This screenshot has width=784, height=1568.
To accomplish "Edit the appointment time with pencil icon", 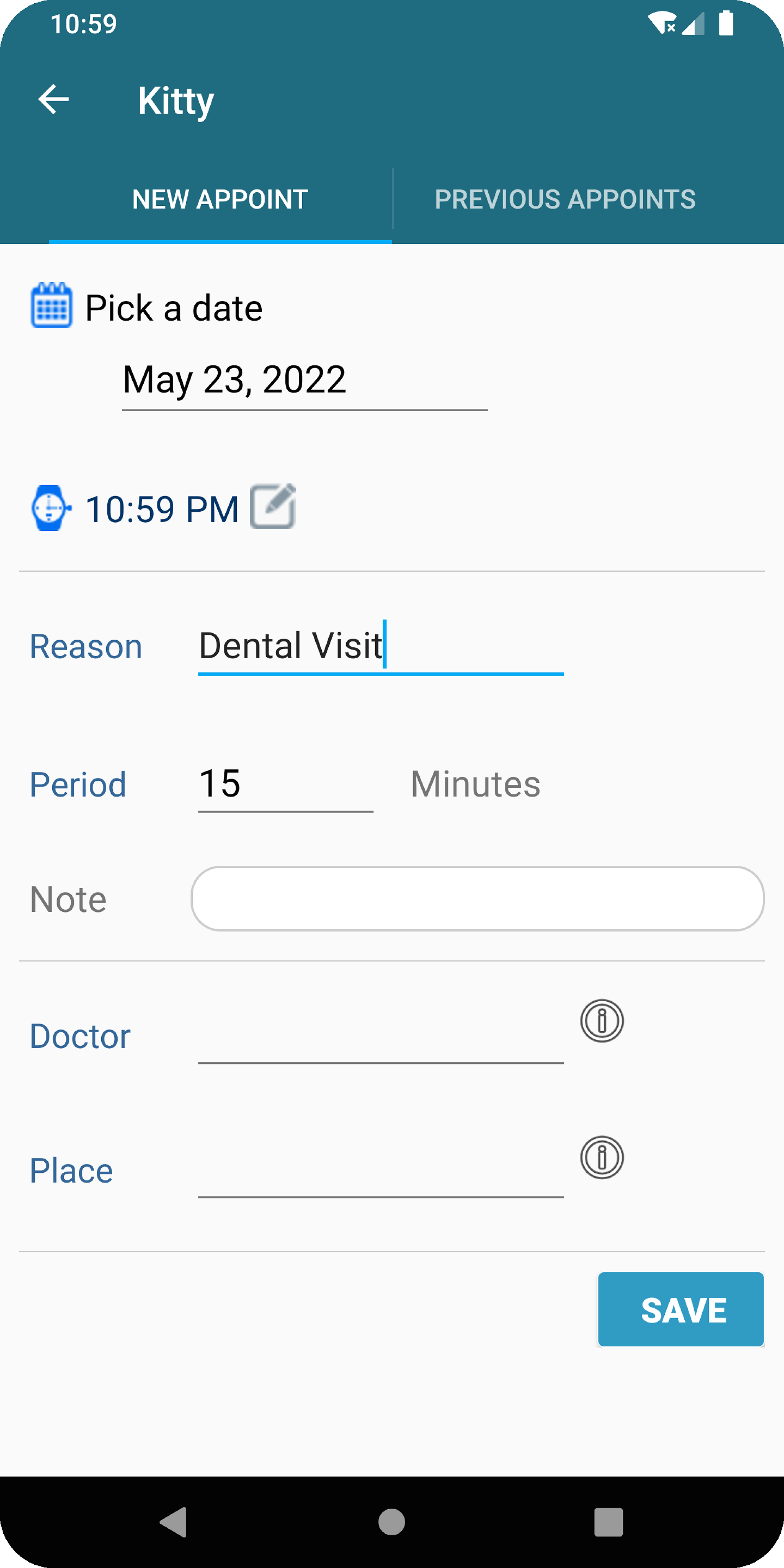I will pos(273,506).
